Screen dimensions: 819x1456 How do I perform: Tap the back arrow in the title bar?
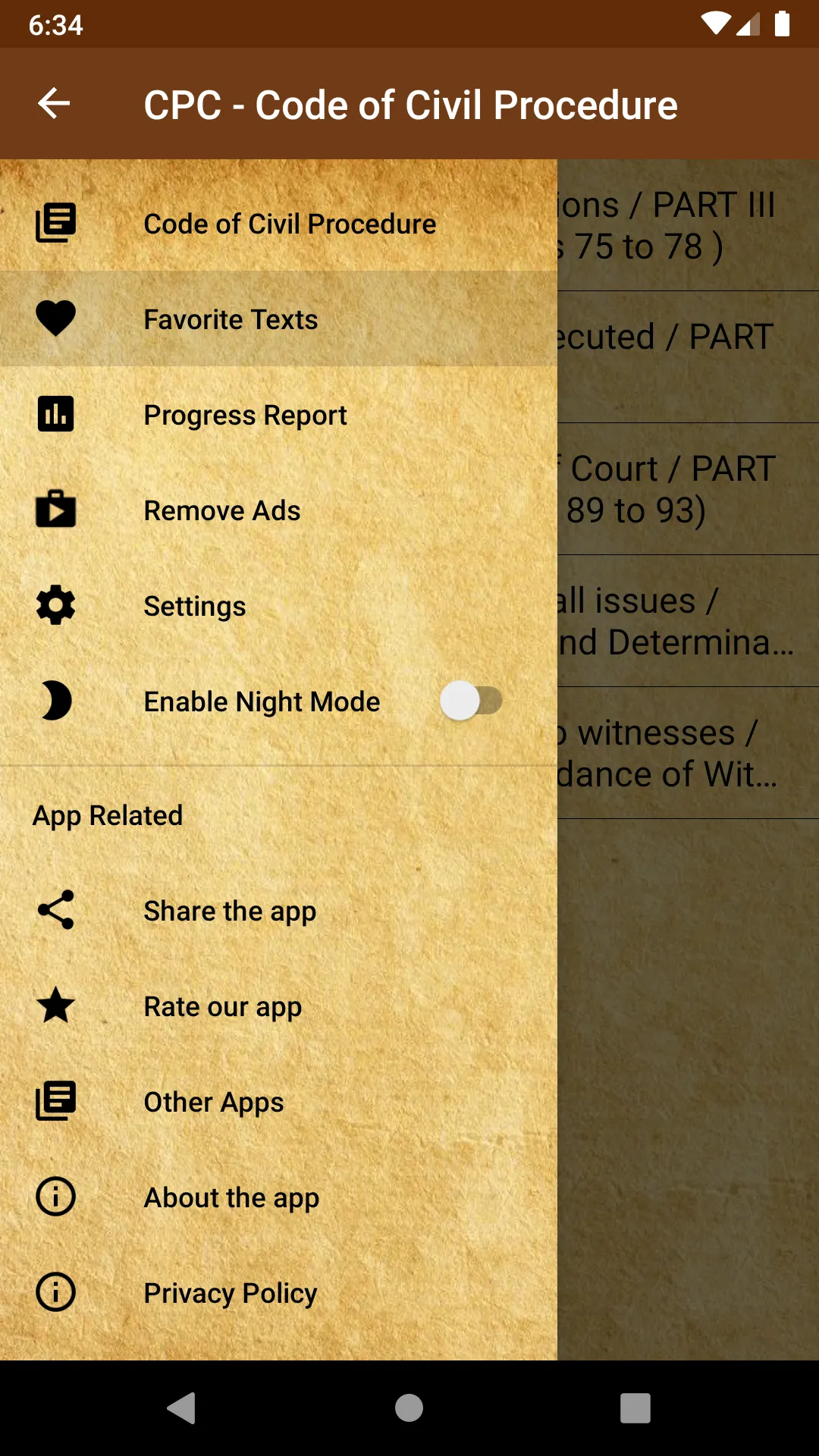click(53, 104)
